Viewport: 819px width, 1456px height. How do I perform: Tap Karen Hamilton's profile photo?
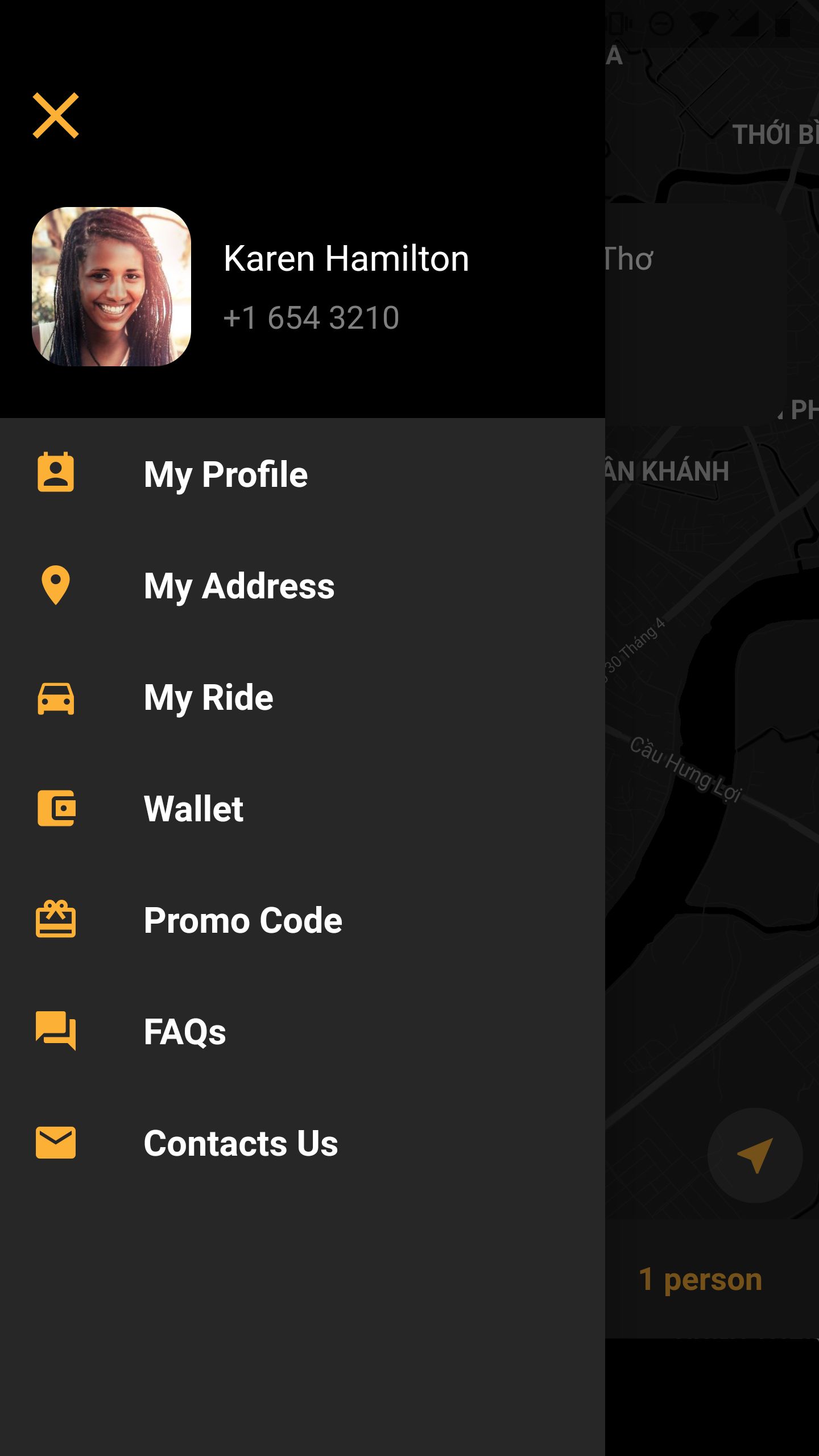(111, 287)
